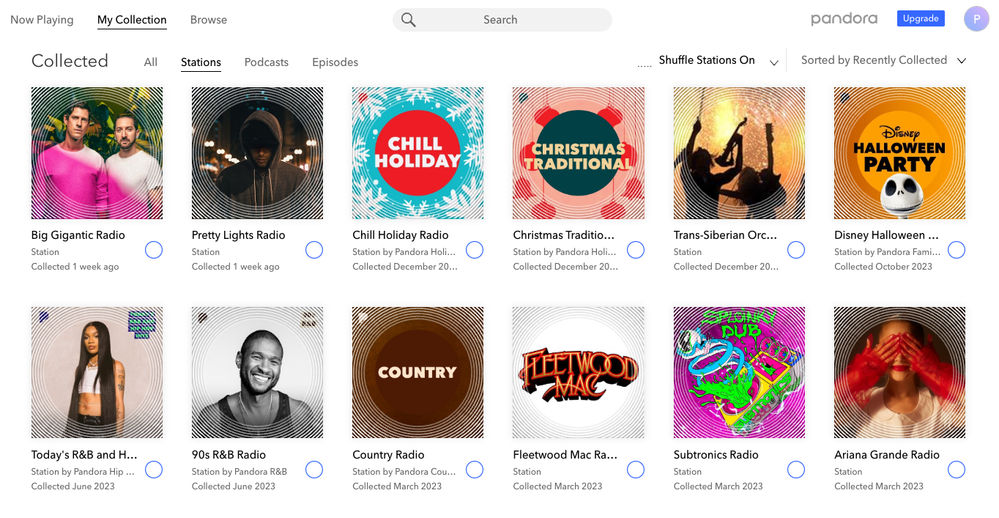The width and height of the screenshot is (999, 518).
Task: Open the Disney Halloween Party station
Action: tap(899, 153)
